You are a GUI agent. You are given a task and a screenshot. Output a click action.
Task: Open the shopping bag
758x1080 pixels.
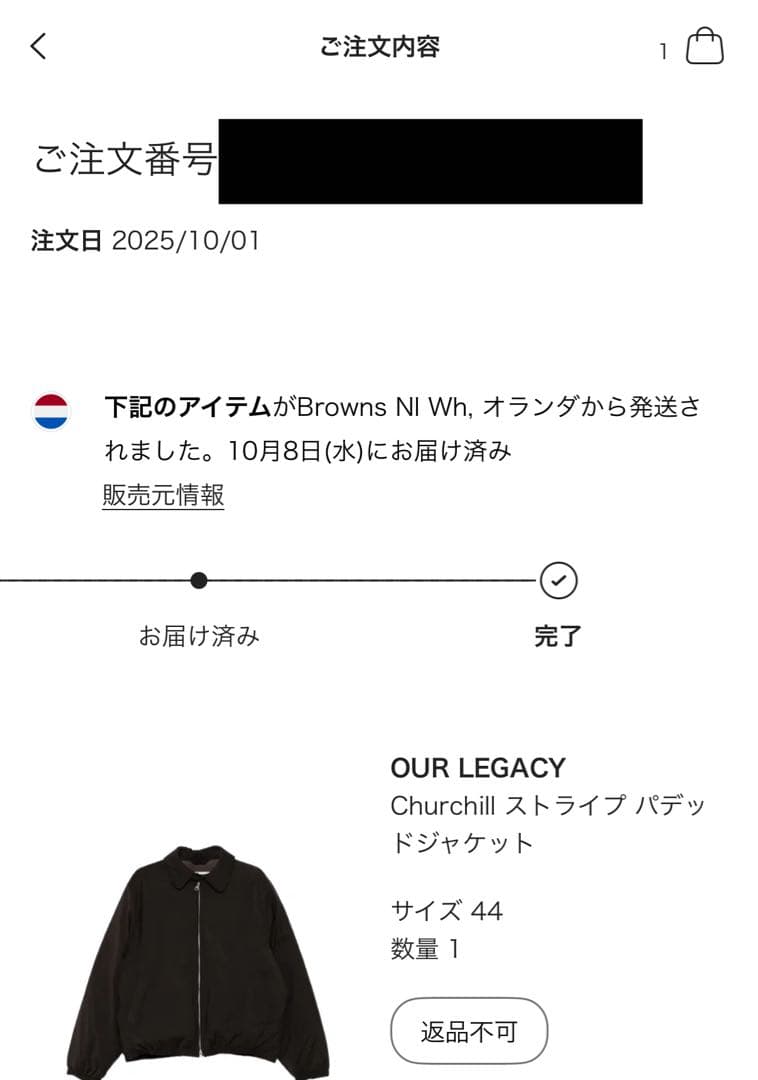[x=704, y=47]
